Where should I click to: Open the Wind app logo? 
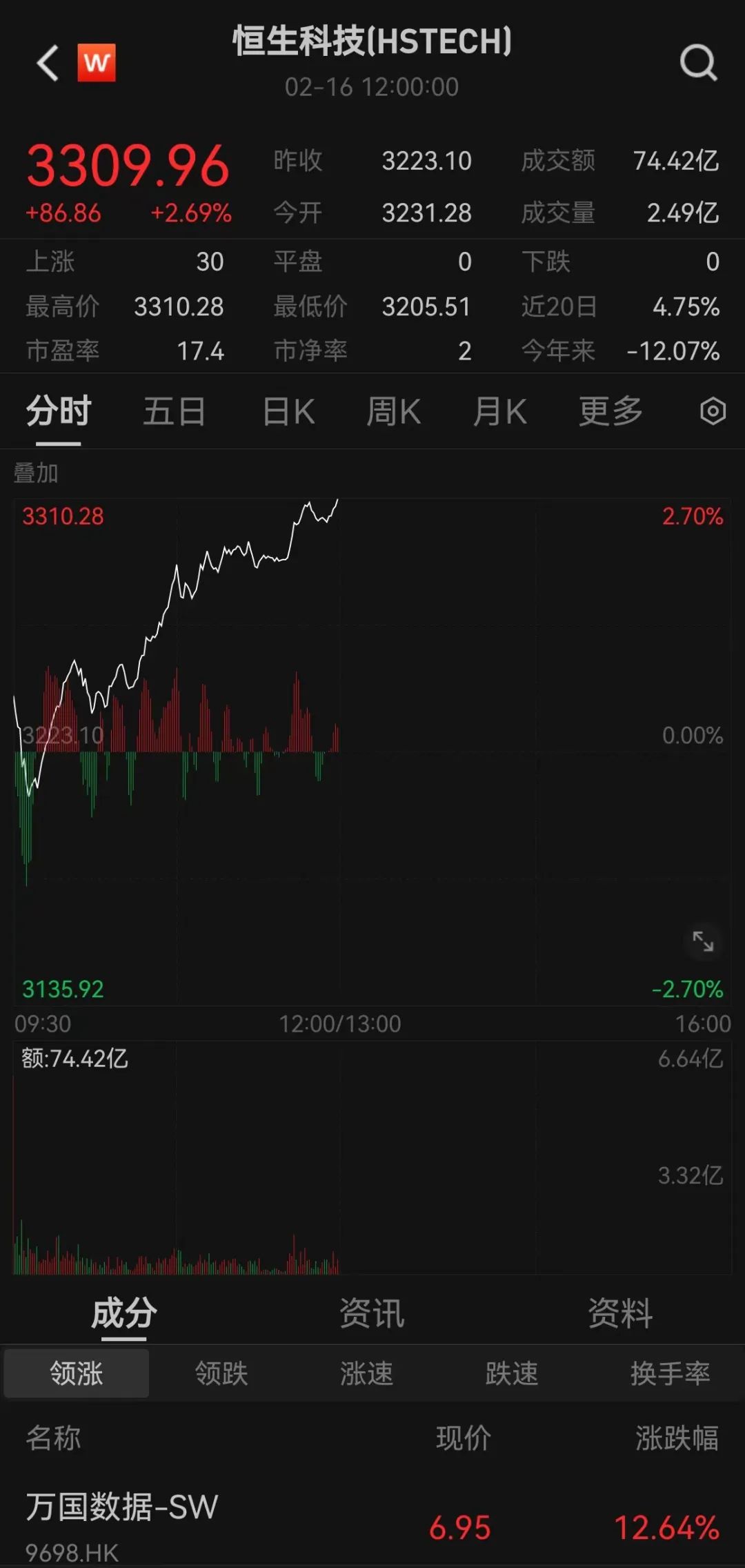click(x=97, y=63)
